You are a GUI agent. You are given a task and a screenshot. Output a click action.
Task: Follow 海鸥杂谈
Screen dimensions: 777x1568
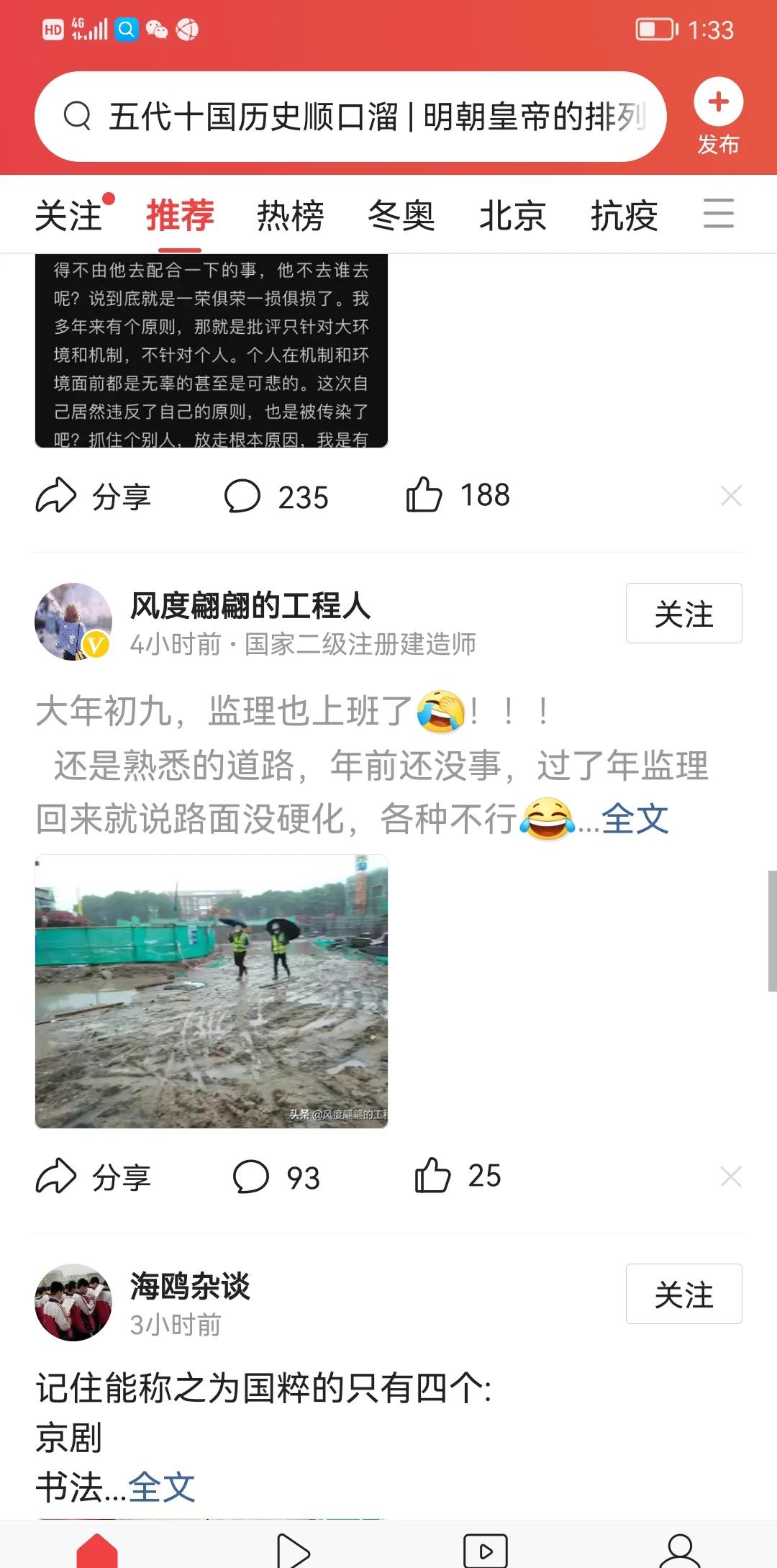tap(683, 1294)
